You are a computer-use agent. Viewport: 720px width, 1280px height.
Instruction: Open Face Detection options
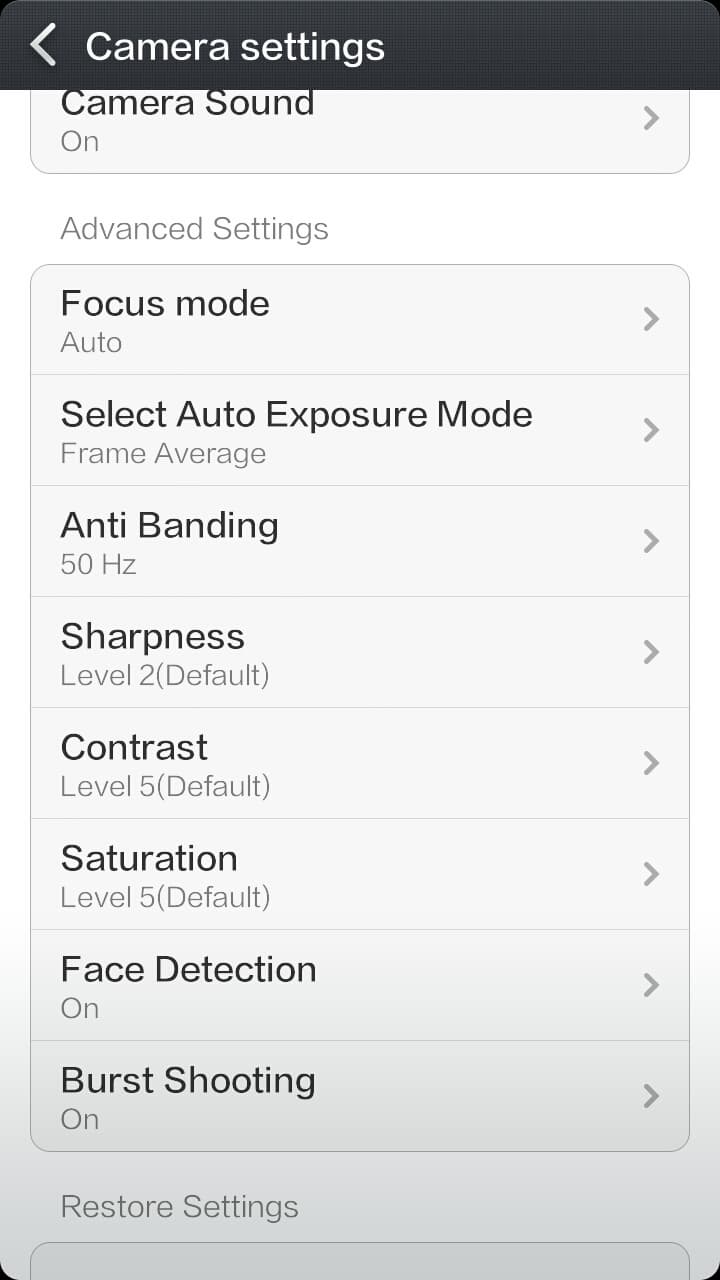360,986
